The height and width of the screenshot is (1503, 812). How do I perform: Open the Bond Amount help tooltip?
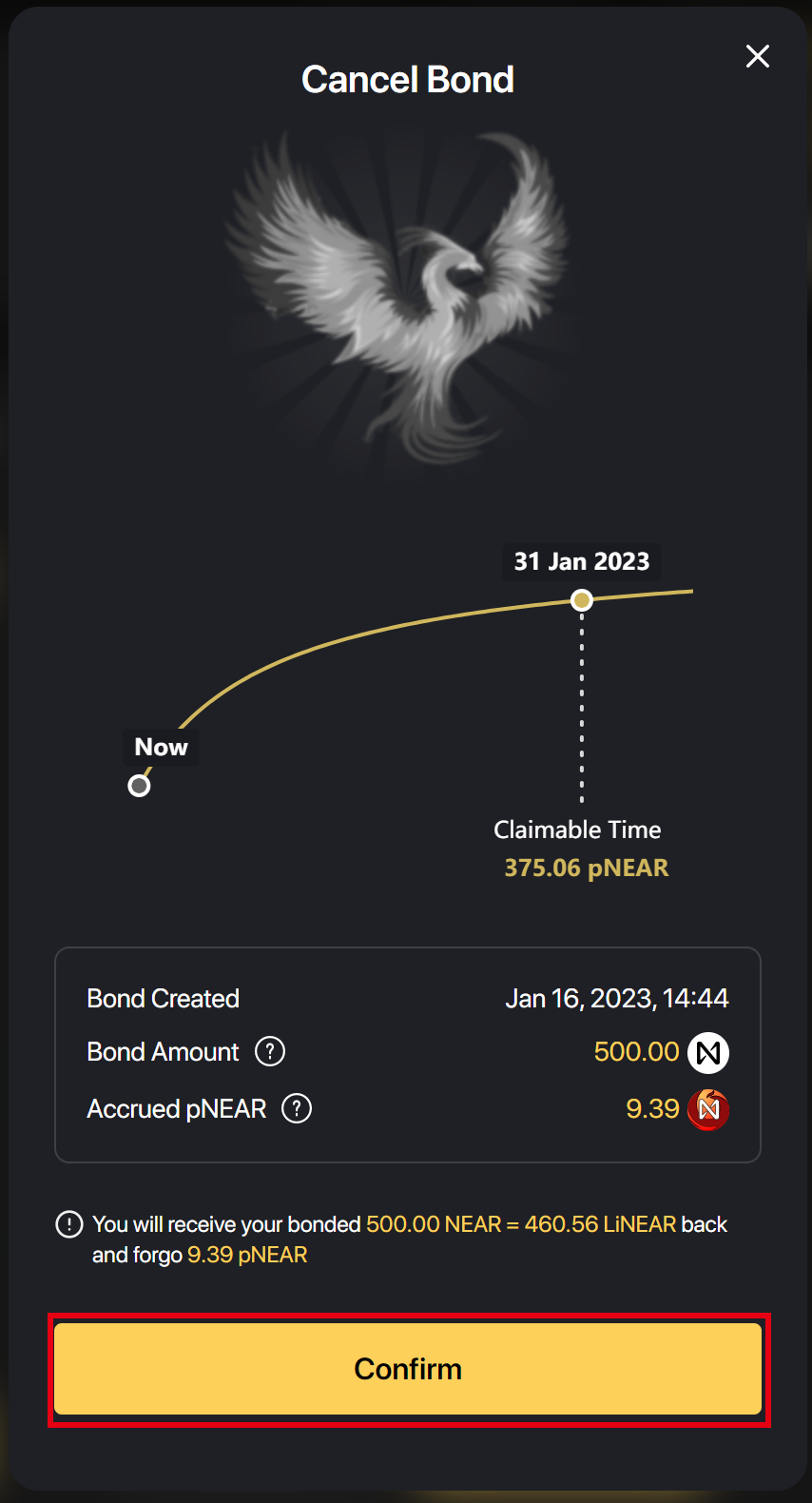(x=270, y=1051)
